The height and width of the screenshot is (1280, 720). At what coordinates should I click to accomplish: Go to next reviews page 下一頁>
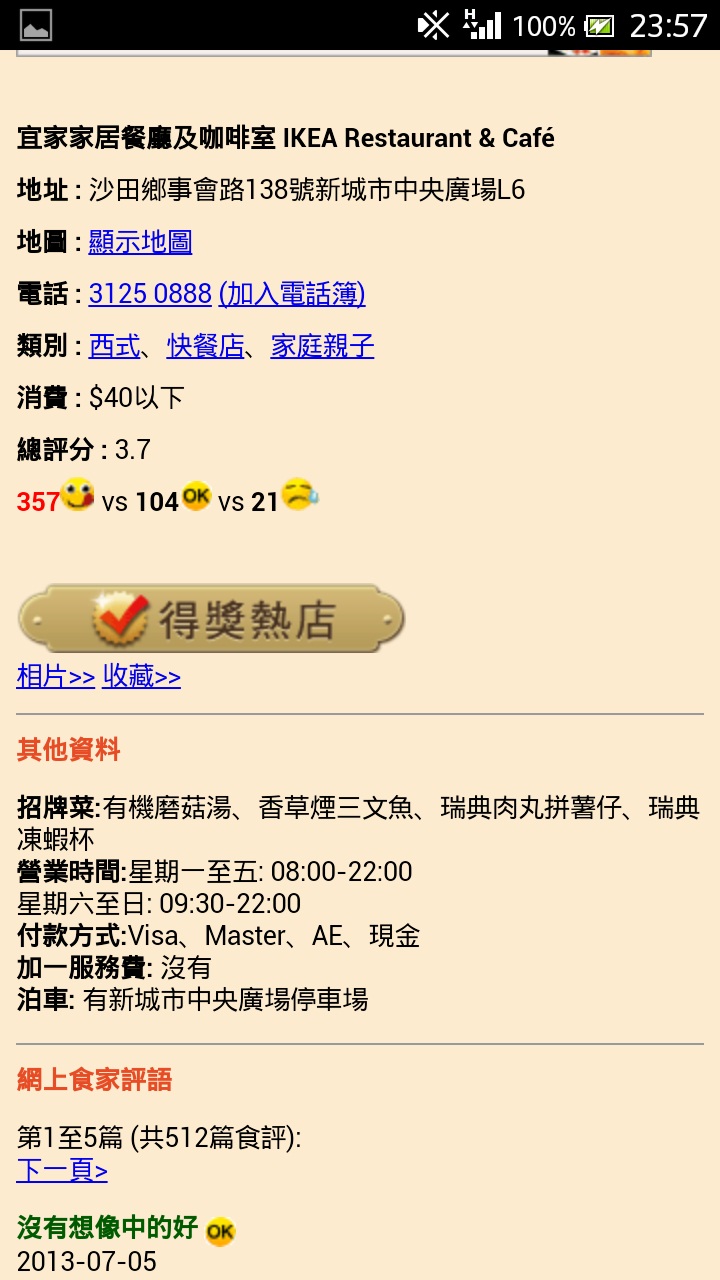click(62, 1170)
